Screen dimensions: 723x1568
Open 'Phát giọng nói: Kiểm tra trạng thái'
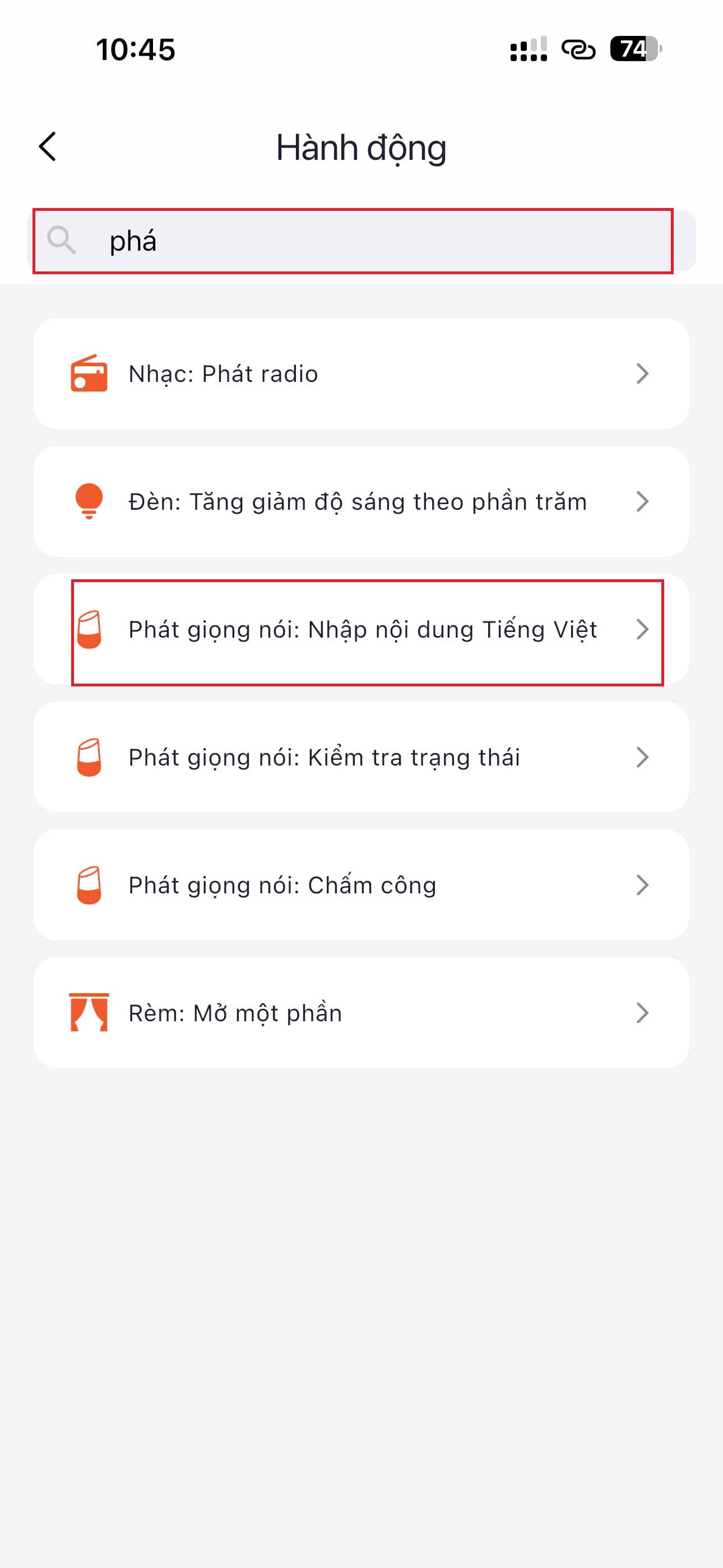click(x=361, y=757)
